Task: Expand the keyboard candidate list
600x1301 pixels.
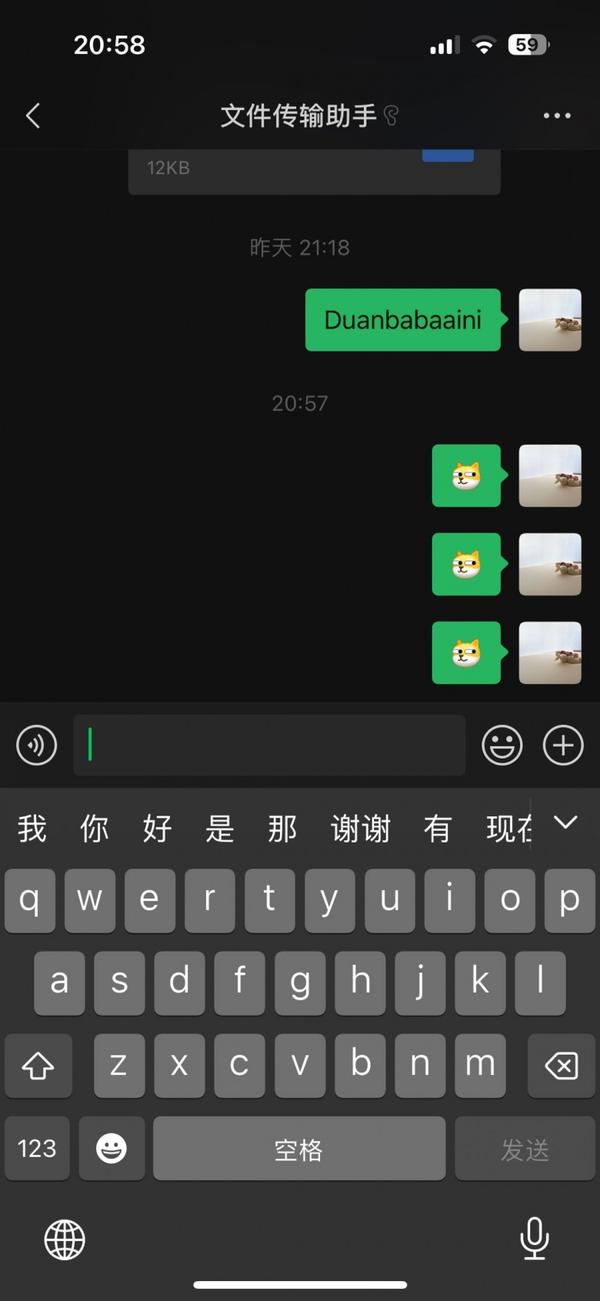Action: [x=566, y=823]
